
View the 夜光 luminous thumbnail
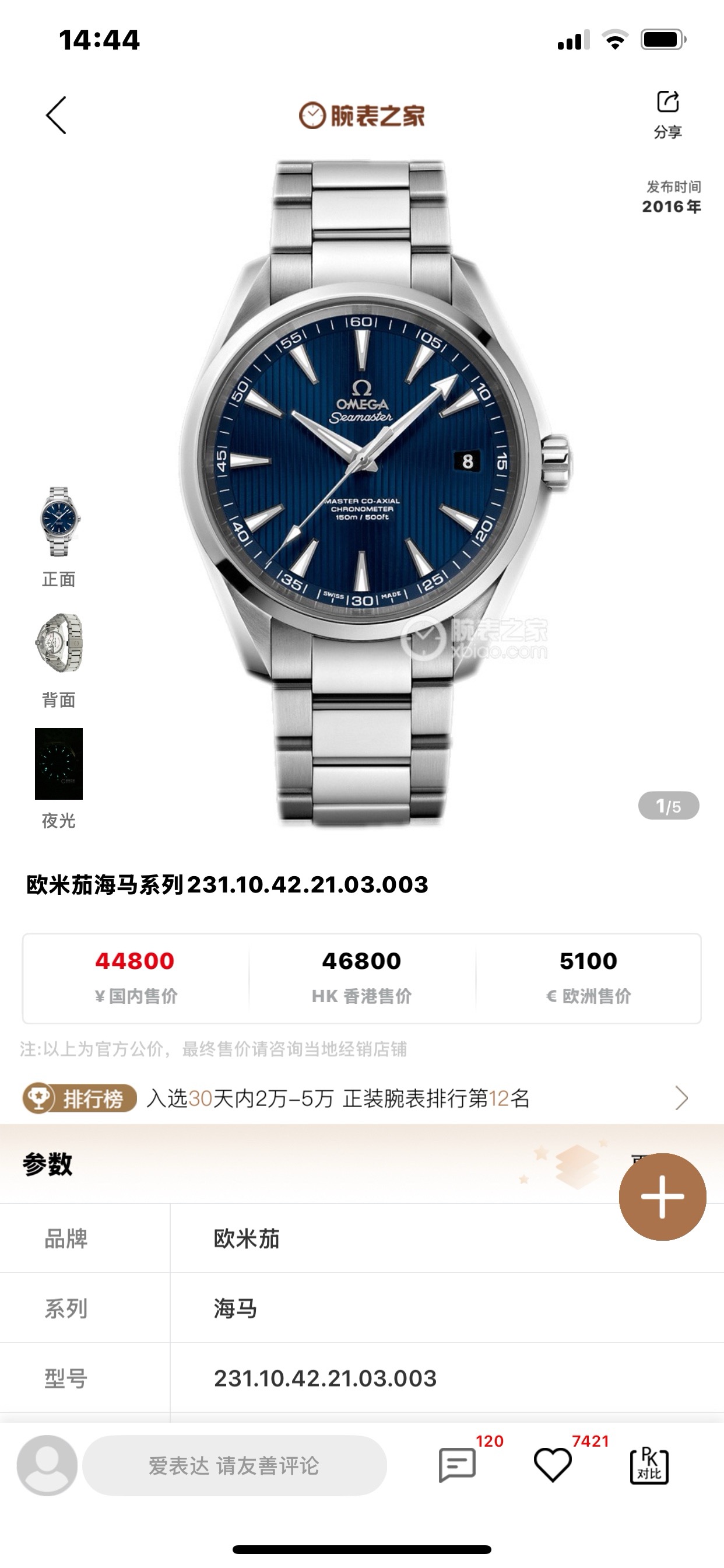pyautogui.click(x=58, y=764)
